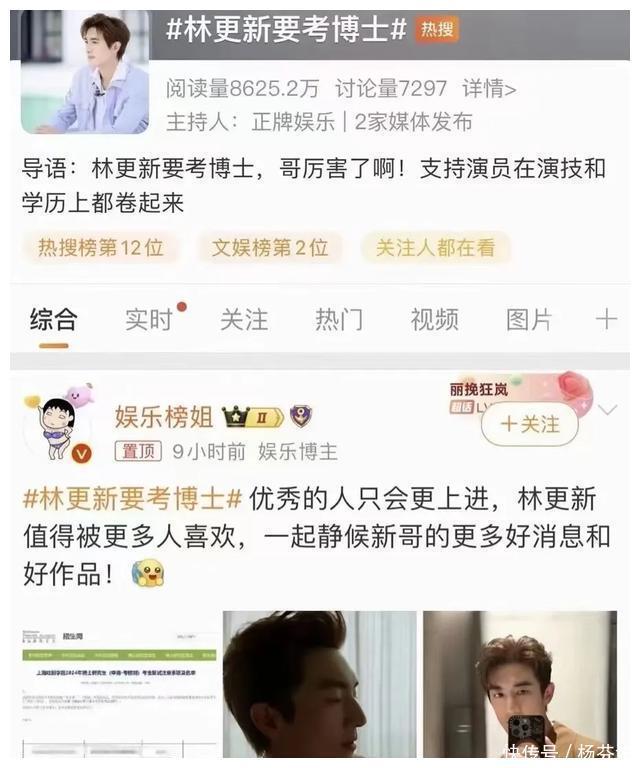Open the #林更新要考博士# hashtag in the post
The width and height of the screenshot is (640, 768).
coord(133,498)
